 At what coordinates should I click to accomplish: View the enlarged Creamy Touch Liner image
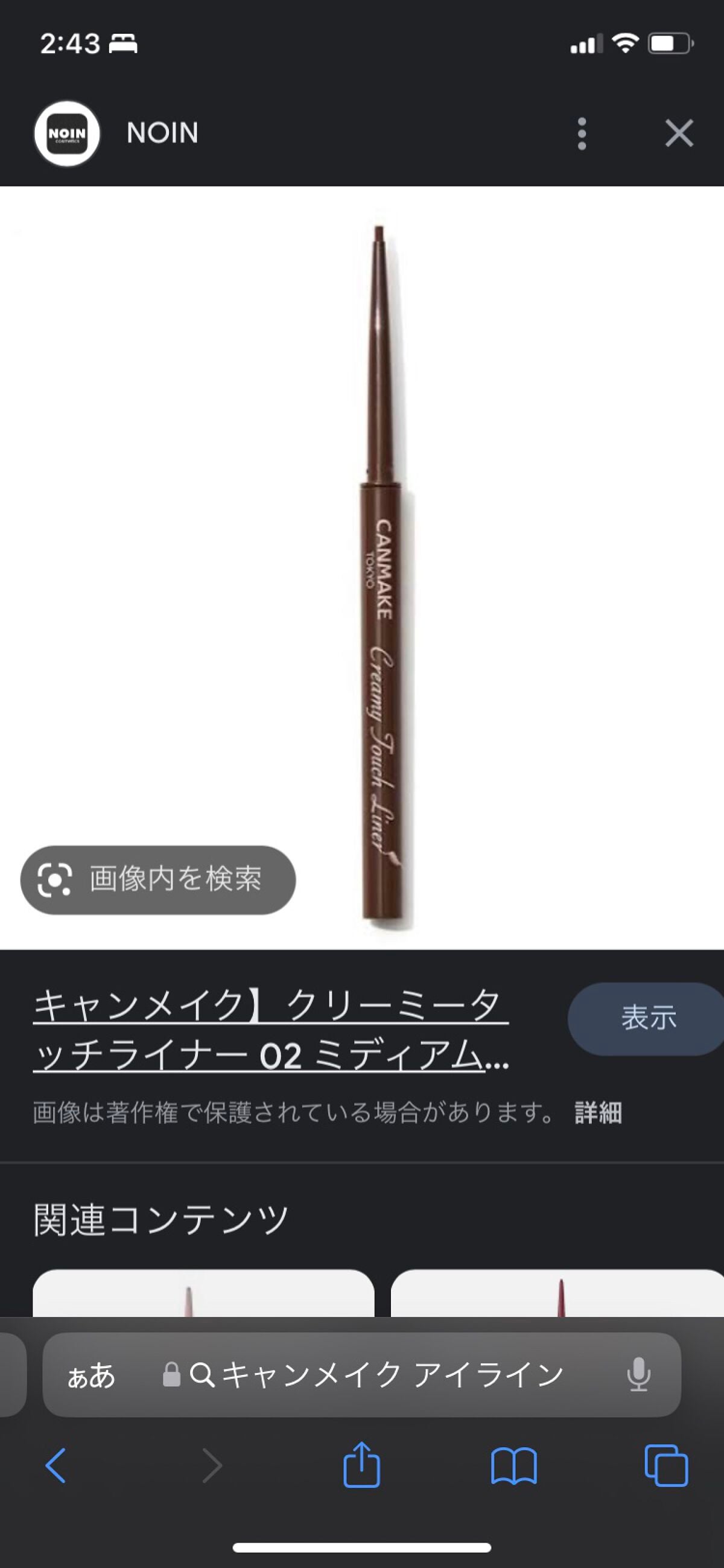pos(381,572)
